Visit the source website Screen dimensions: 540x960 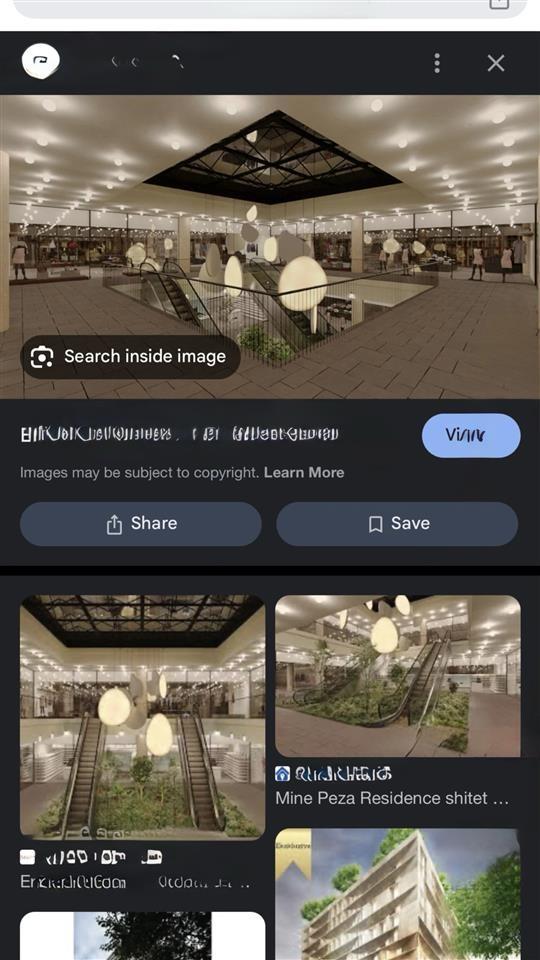[471, 435]
